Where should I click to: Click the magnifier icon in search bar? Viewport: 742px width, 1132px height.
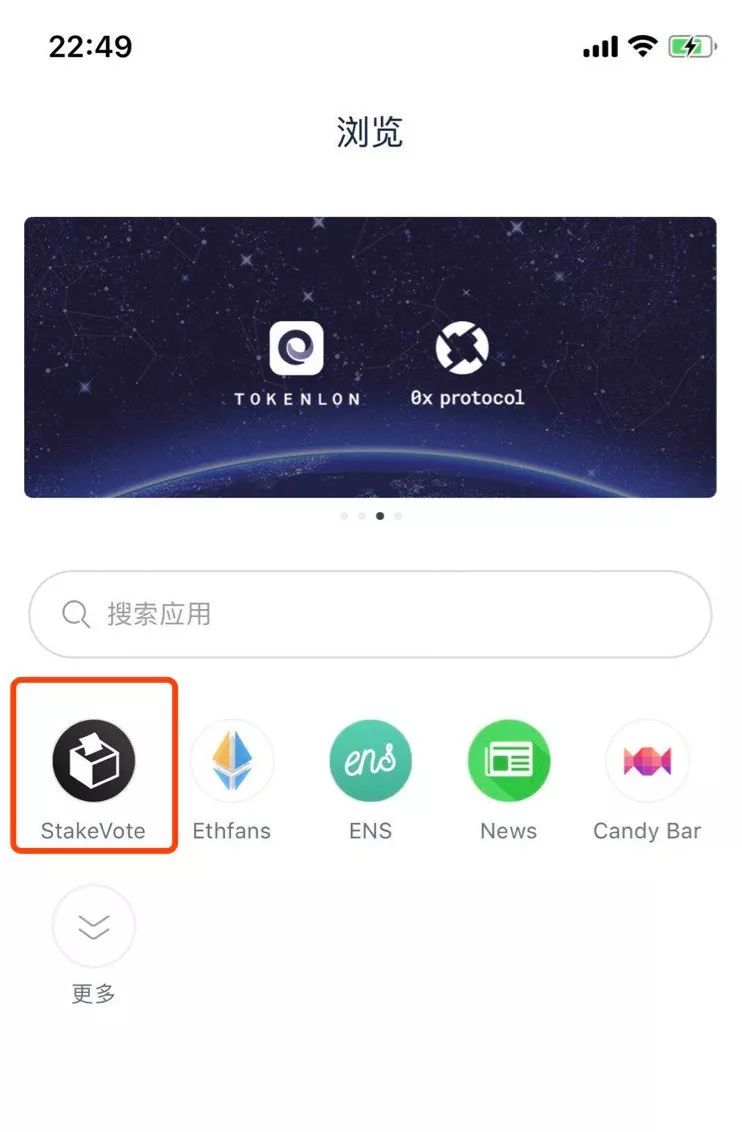(75, 615)
